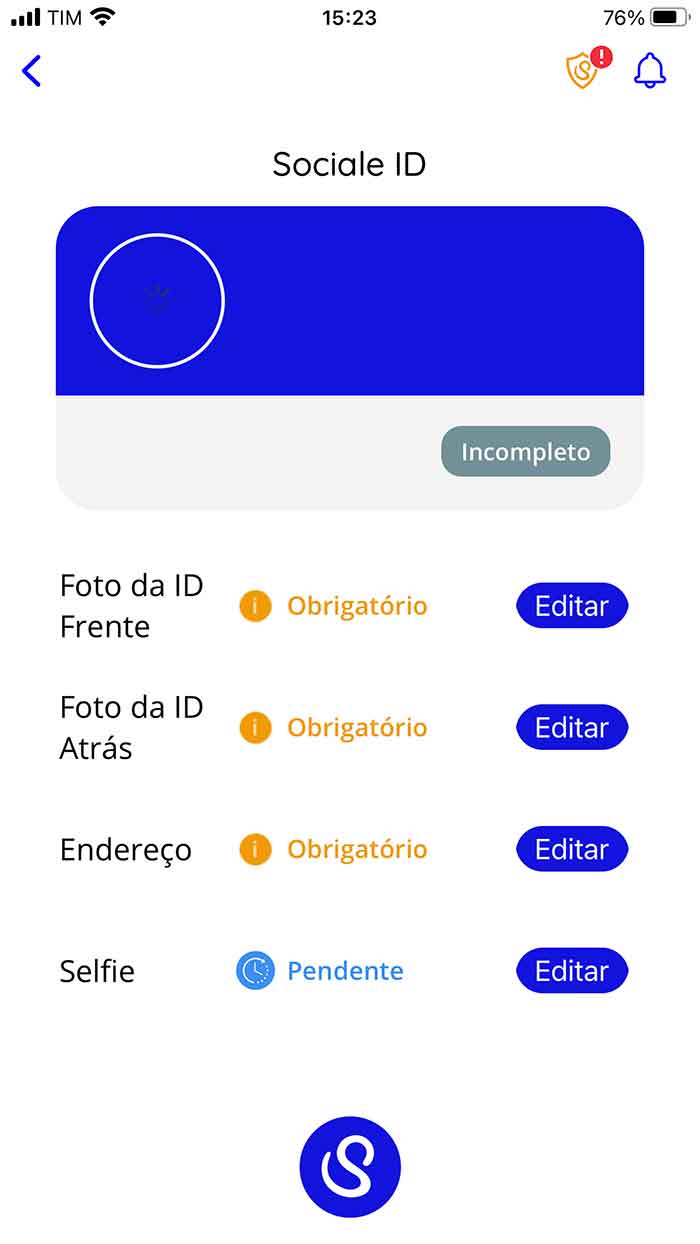
Task: Go back using the top-left arrow
Action: 32,71
